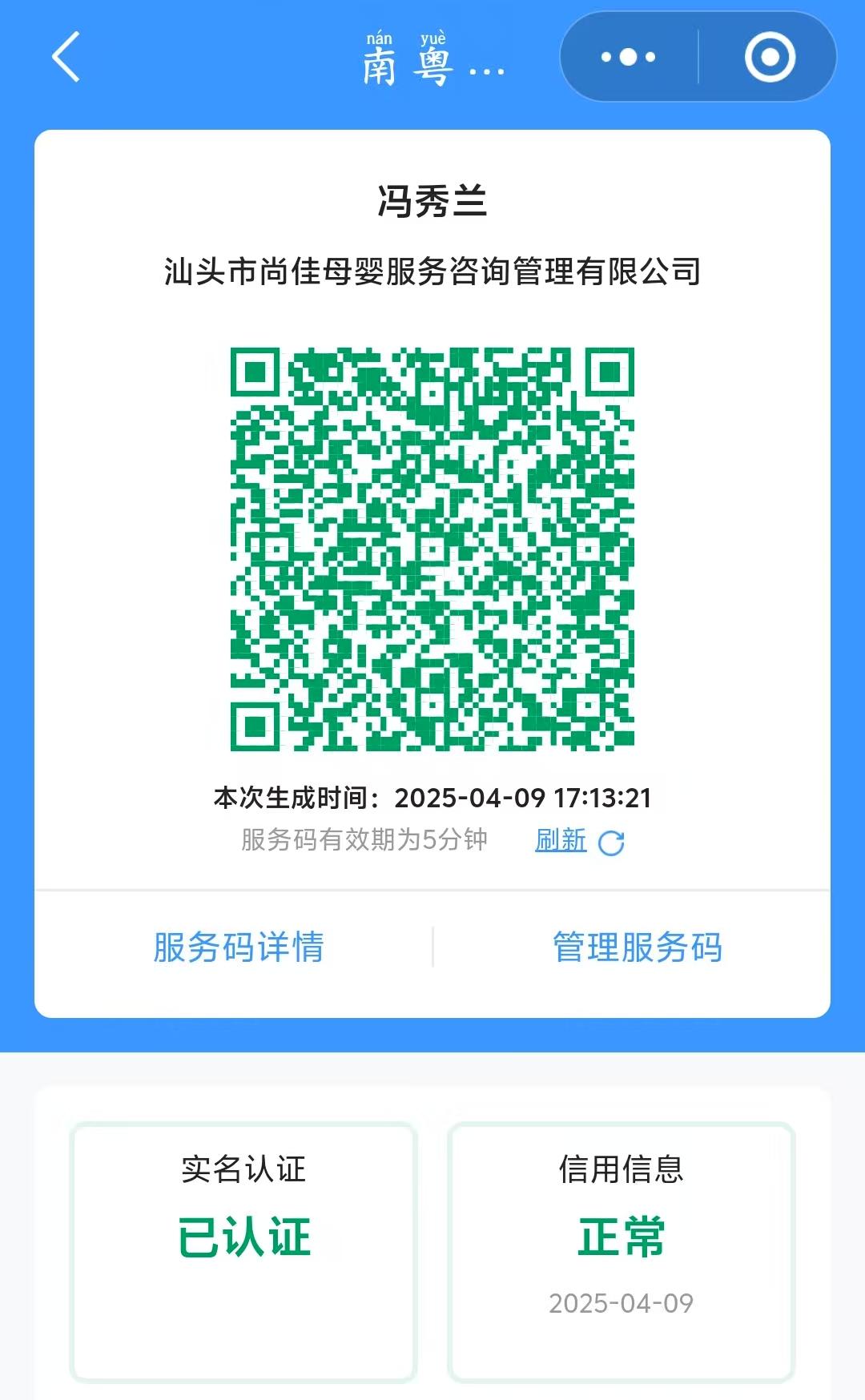Open the mini-program more options menu
Screen dimensions: 865x1400
point(629,58)
